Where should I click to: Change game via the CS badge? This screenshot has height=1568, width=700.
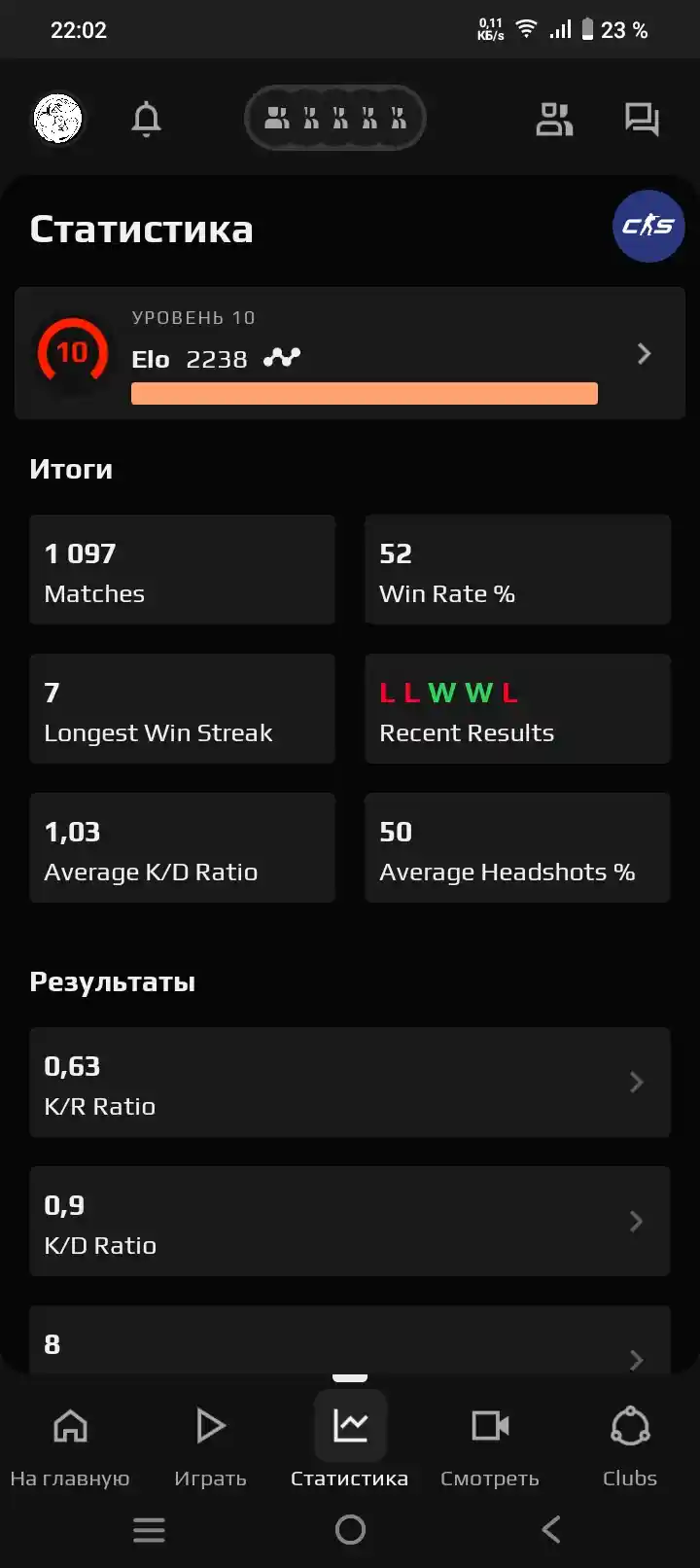coord(648,227)
